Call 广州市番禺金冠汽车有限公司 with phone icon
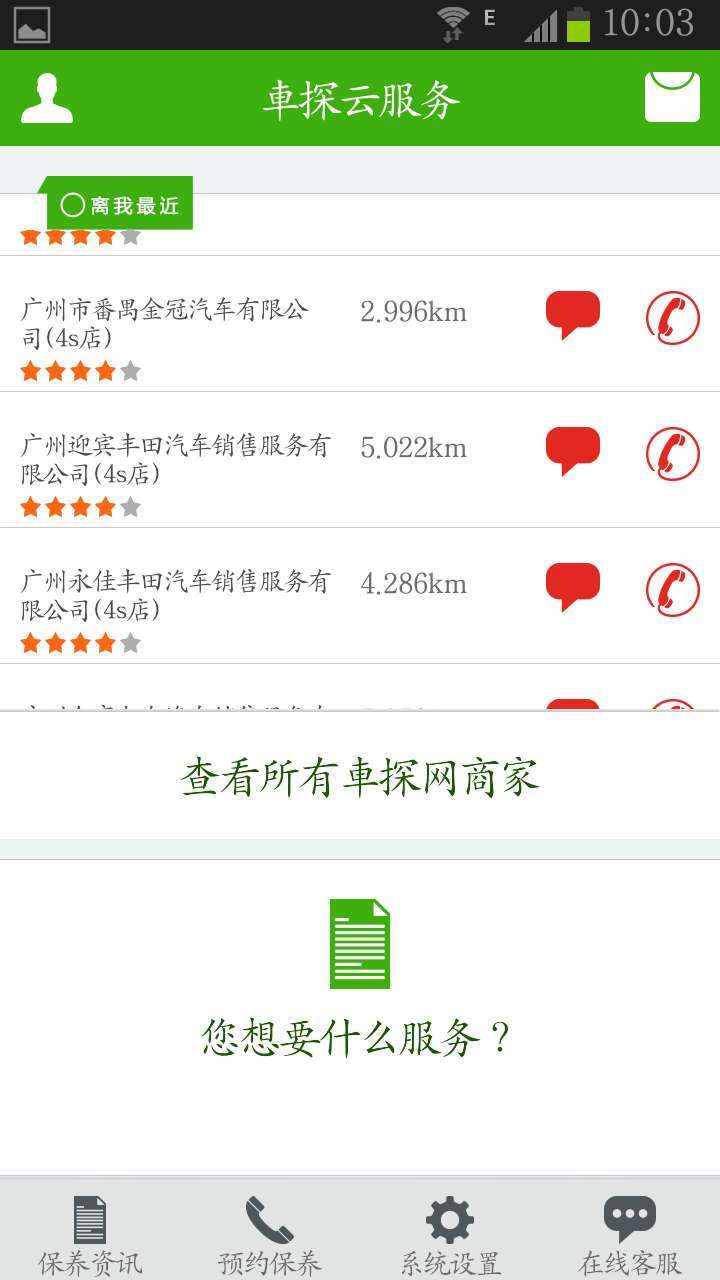This screenshot has height=1280, width=720. pos(672,318)
